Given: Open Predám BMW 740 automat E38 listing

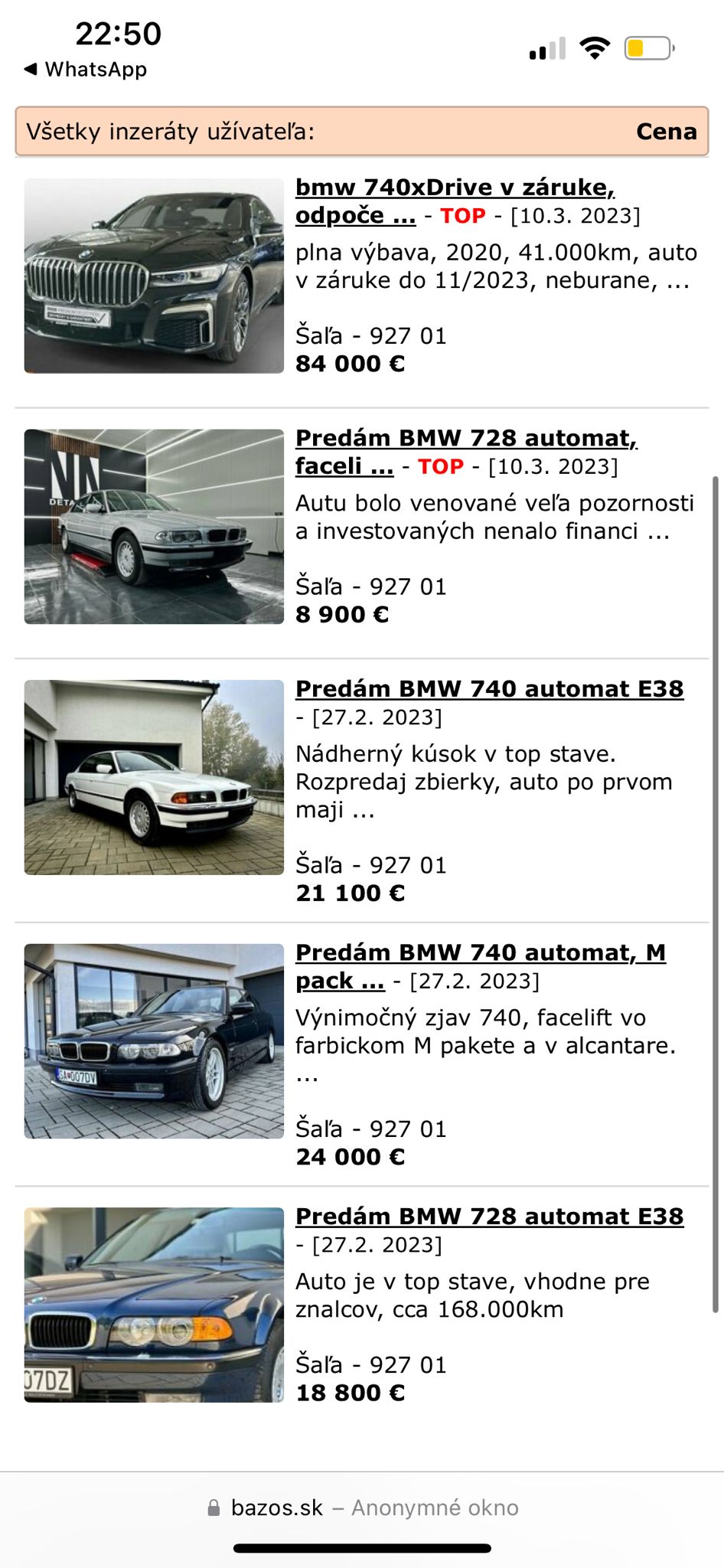Looking at the screenshot, I should [x=489, y=689].
